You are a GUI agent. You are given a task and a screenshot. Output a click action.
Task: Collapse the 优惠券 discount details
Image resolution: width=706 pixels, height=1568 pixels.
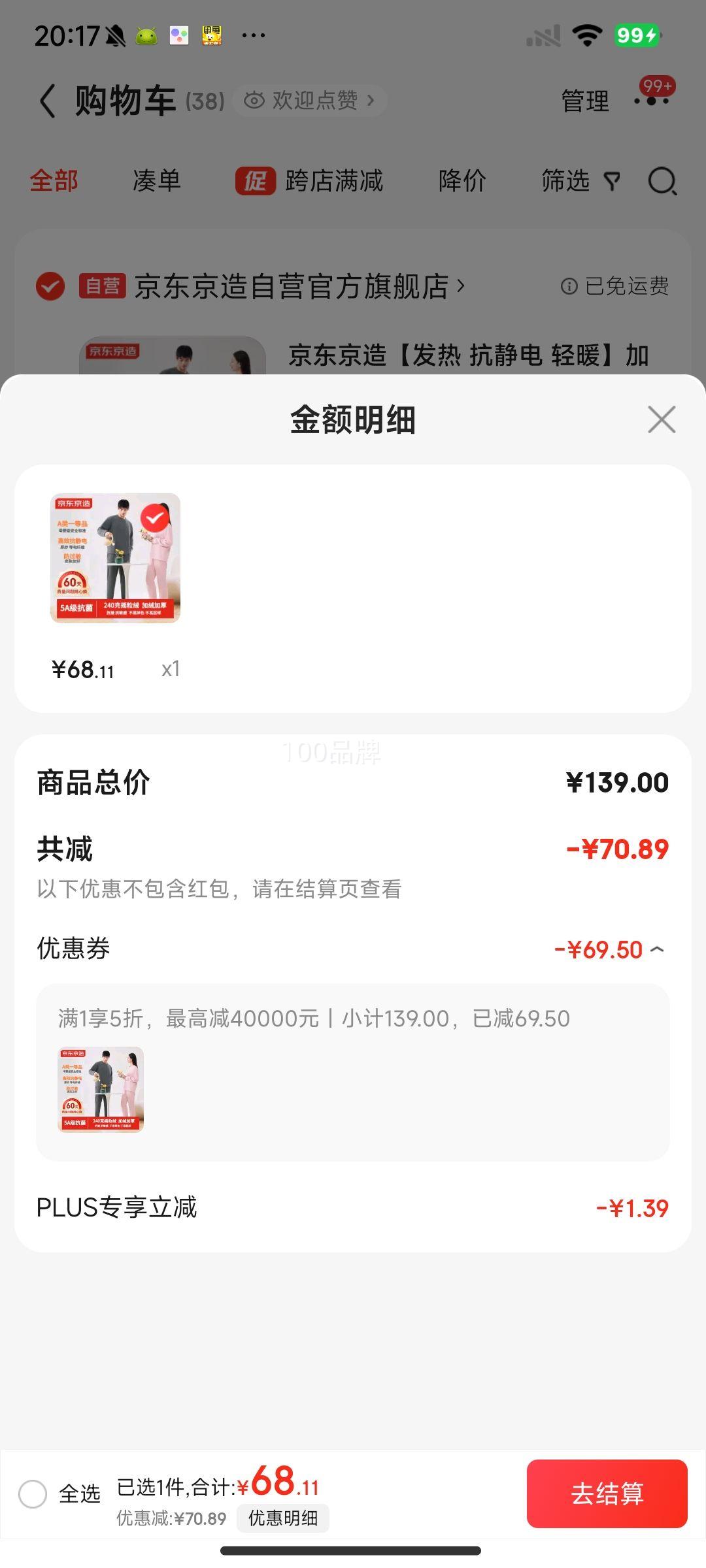(x=658, y=949)
